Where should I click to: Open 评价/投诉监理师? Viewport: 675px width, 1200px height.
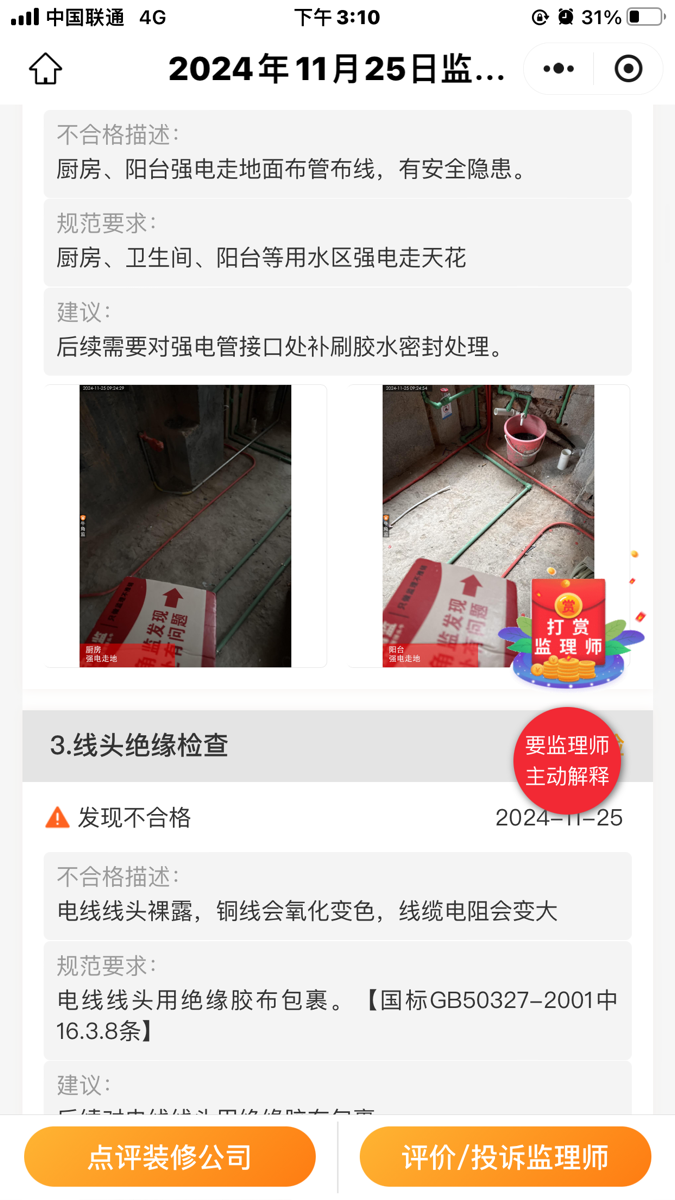[505, 1157]
